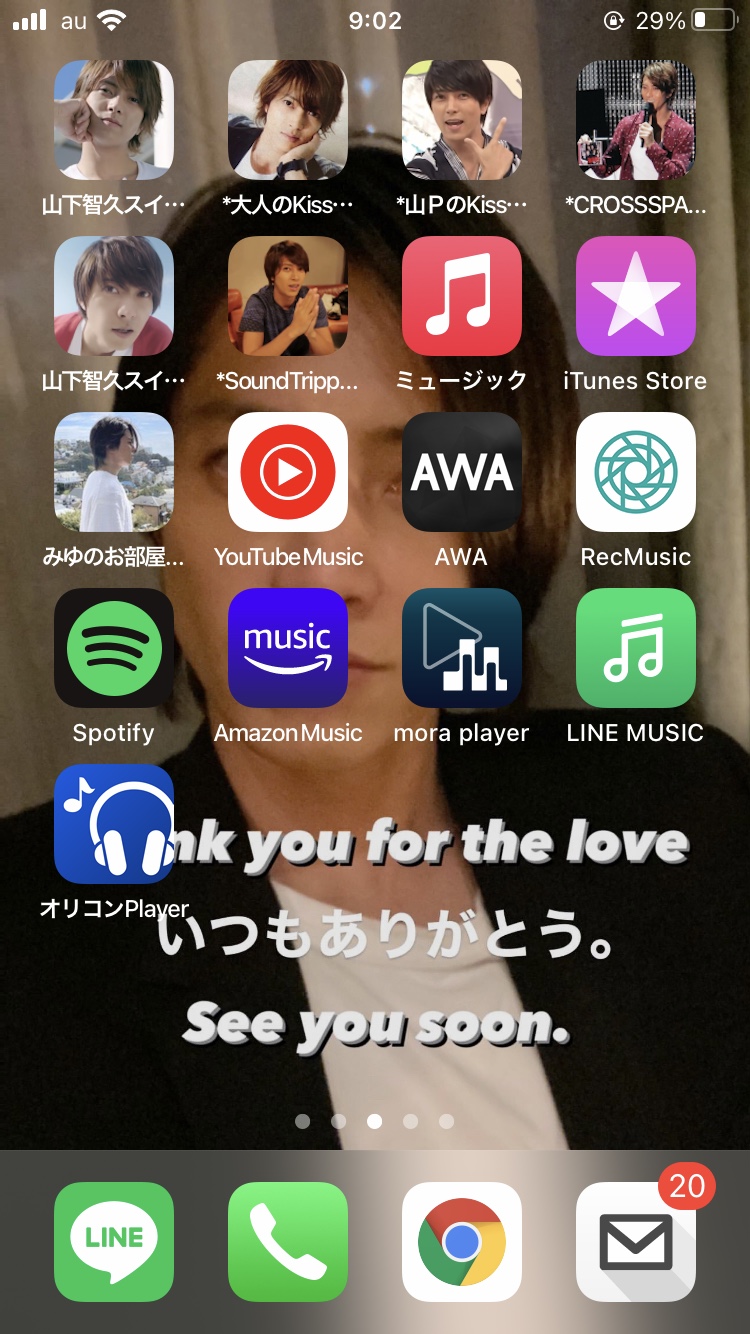Launch Spotify
The image size is (750, 1334).
point(114,648)
